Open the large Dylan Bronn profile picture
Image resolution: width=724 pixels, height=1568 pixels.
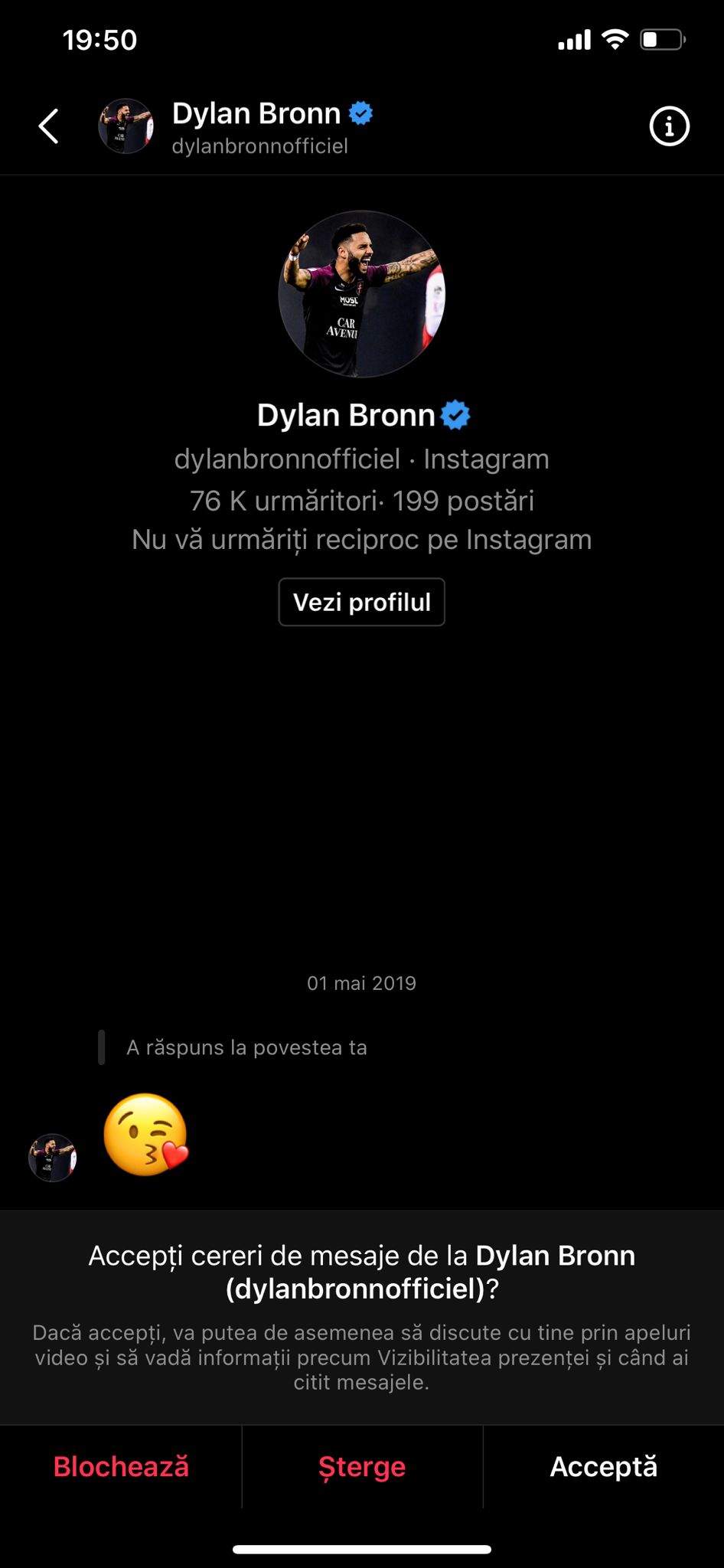[361, 294]
